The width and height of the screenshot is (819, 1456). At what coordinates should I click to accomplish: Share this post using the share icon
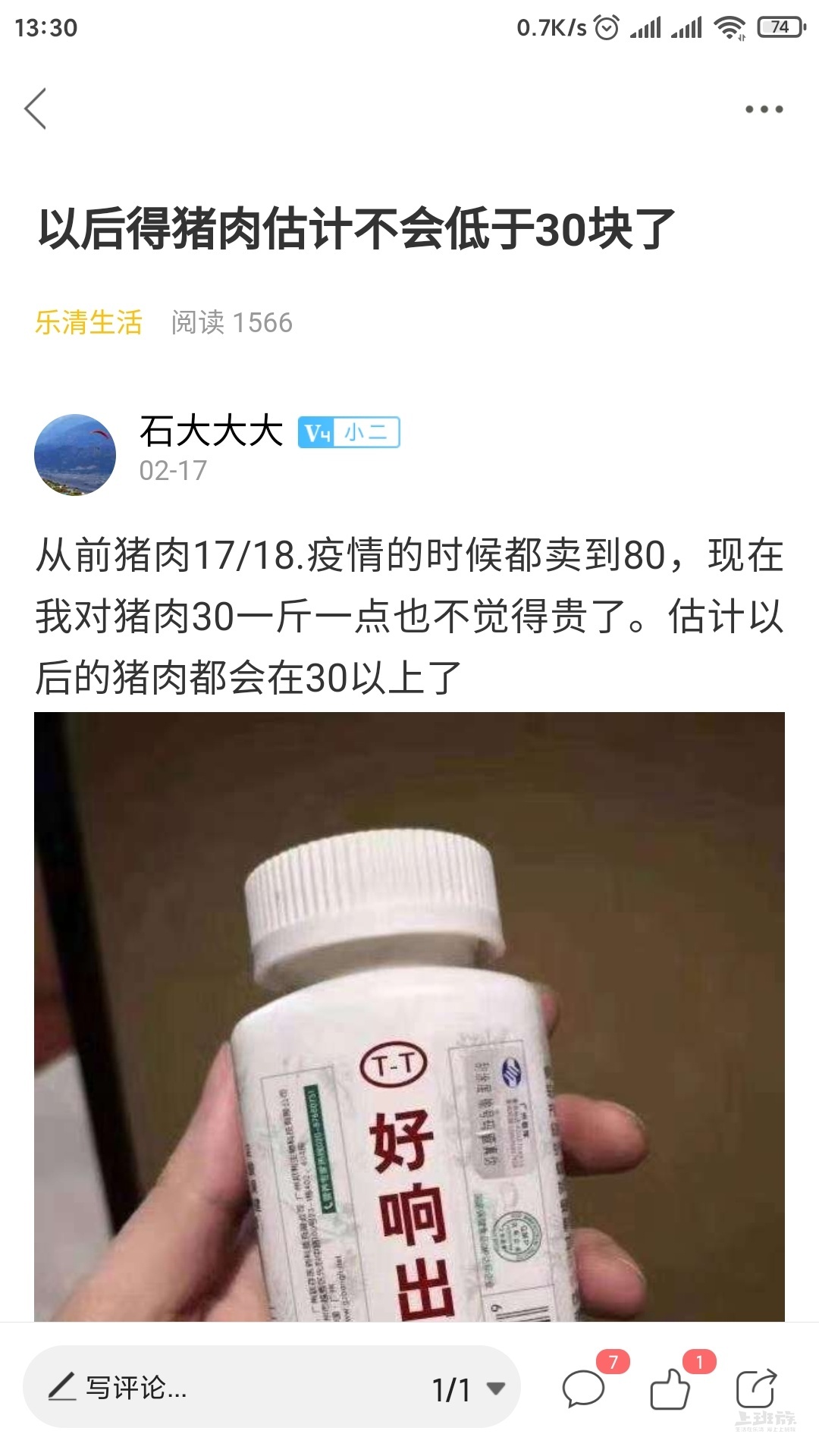(756, 1389)
